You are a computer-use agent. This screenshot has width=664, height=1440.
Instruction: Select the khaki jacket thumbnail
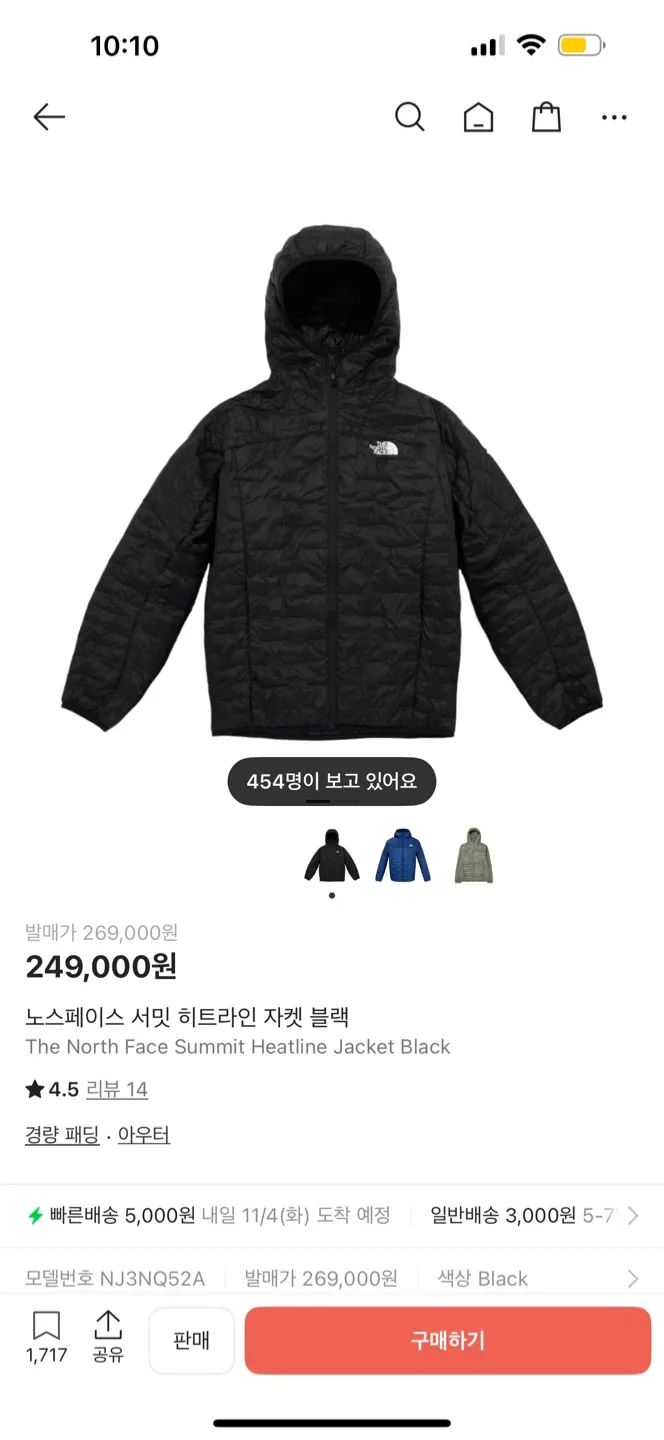pos(473,856)
